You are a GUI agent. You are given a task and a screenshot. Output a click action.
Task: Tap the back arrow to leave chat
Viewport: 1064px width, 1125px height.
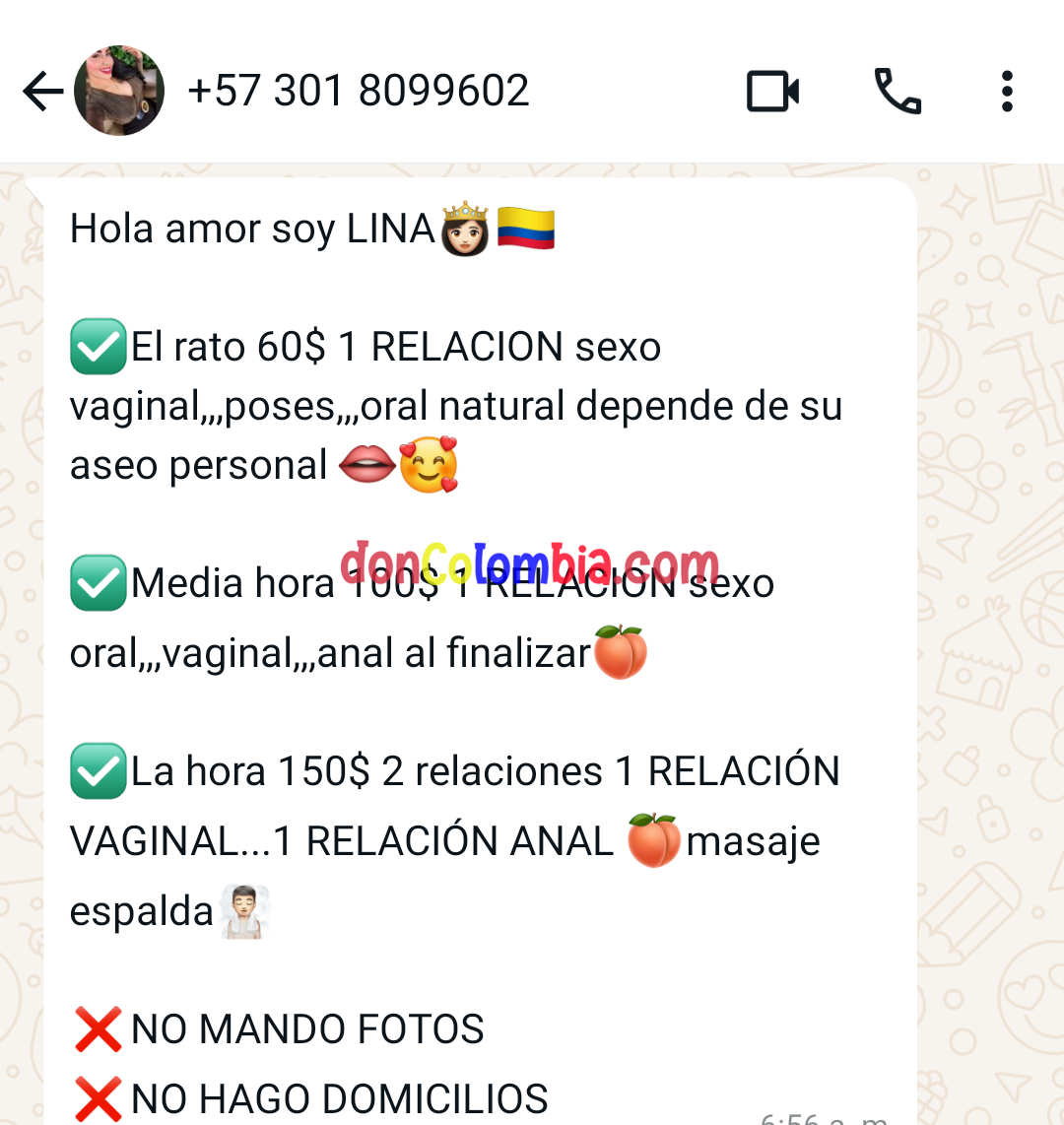point(41,90)
